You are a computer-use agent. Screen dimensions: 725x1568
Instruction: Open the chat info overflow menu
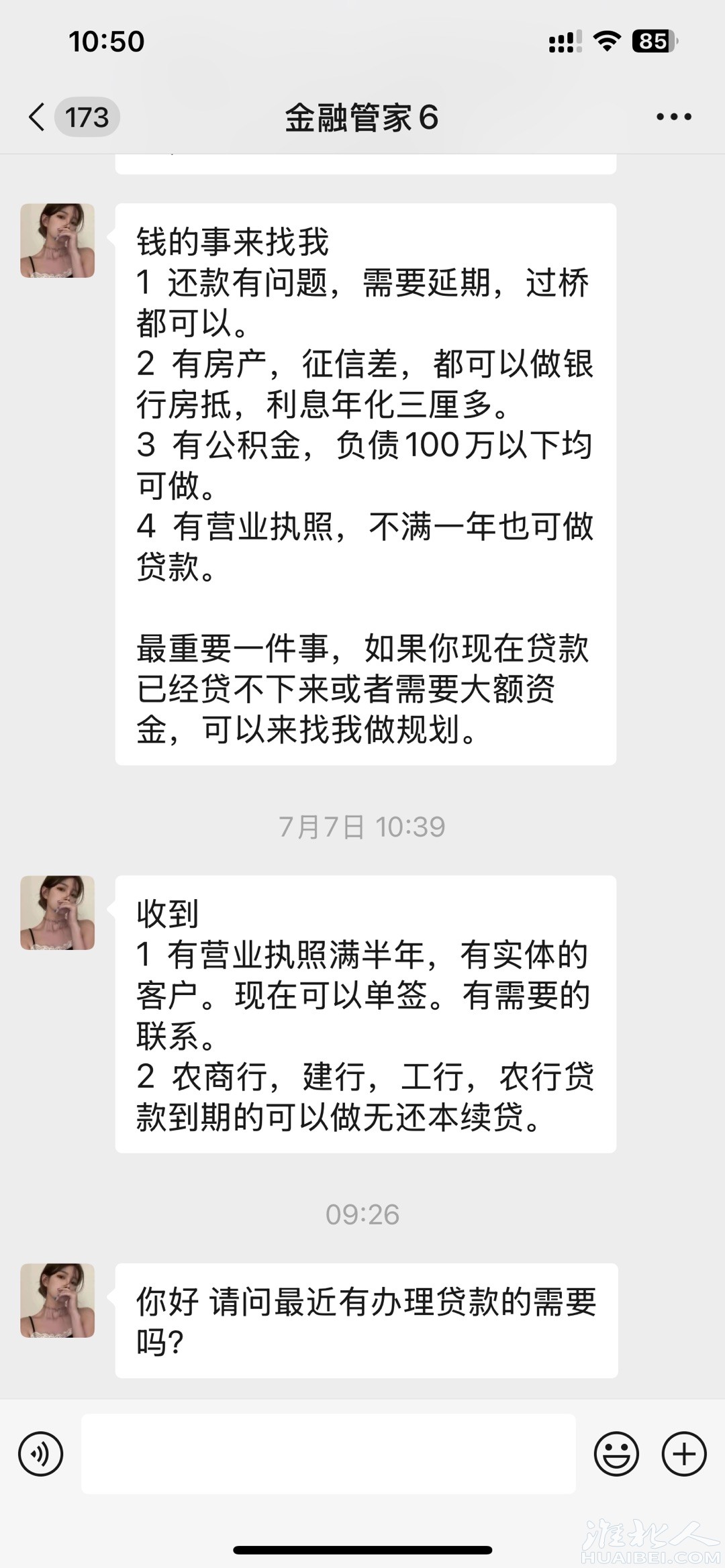673,117
